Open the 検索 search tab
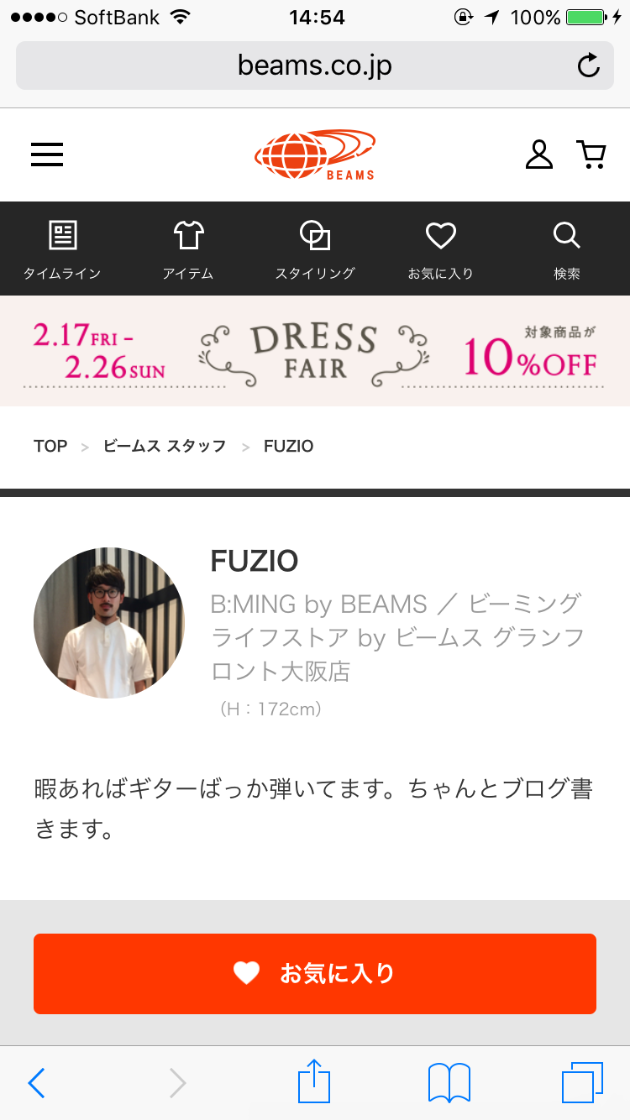The width and height of the screenshot is (630, 1120). tap(567, 250)
